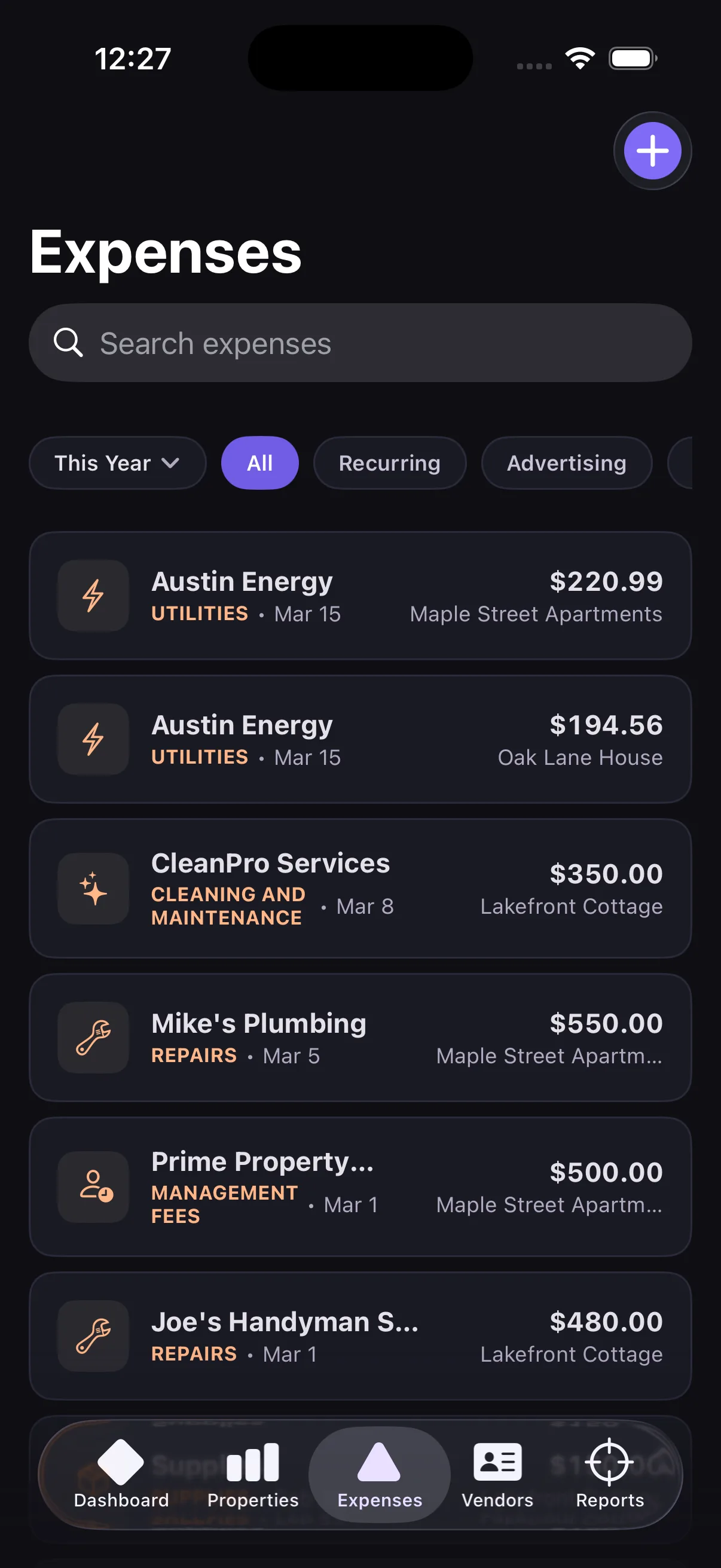Open the Reports tab
Viewport: 721px width, 1568px height.
[610, 1474]
